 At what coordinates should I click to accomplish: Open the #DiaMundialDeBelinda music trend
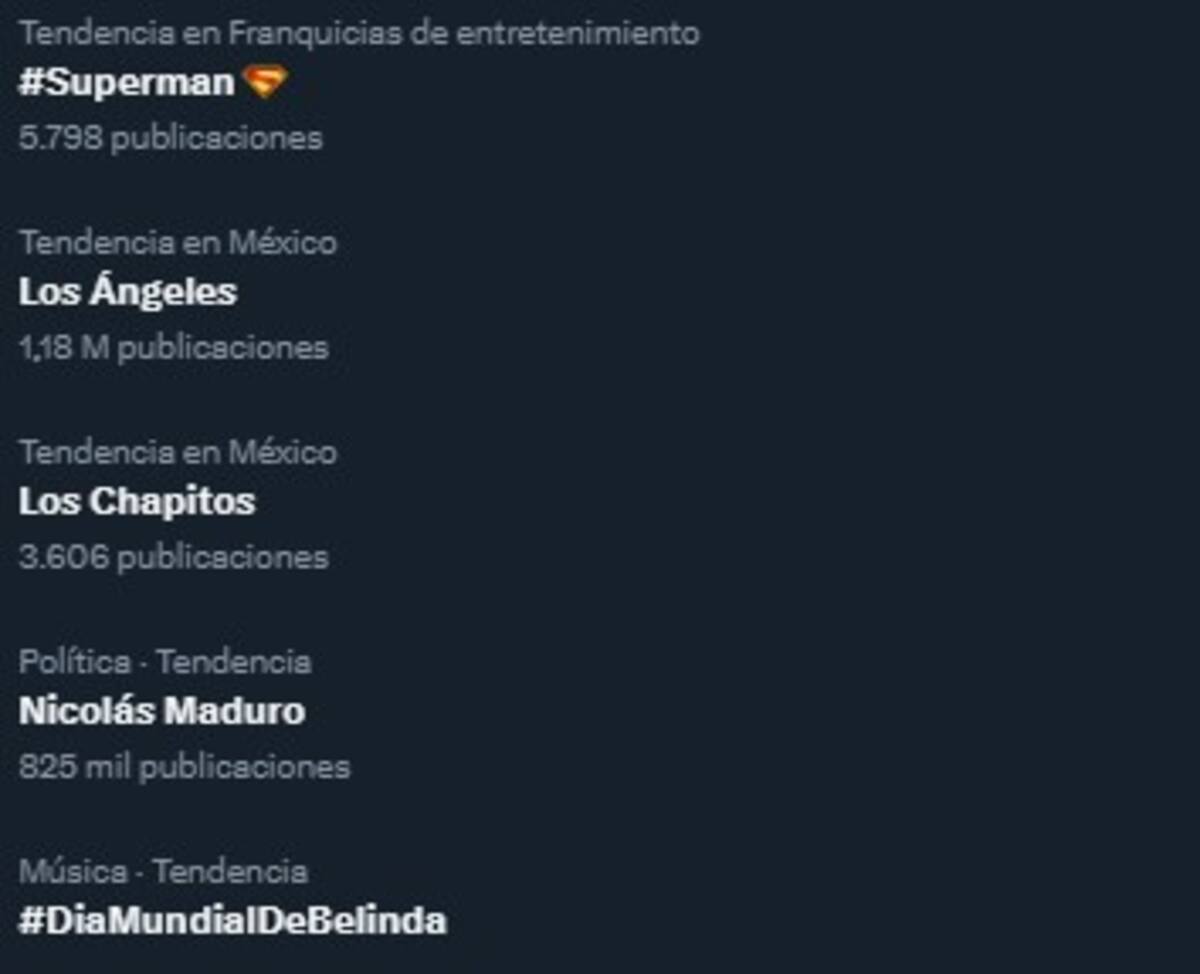(x=232, y=920)
